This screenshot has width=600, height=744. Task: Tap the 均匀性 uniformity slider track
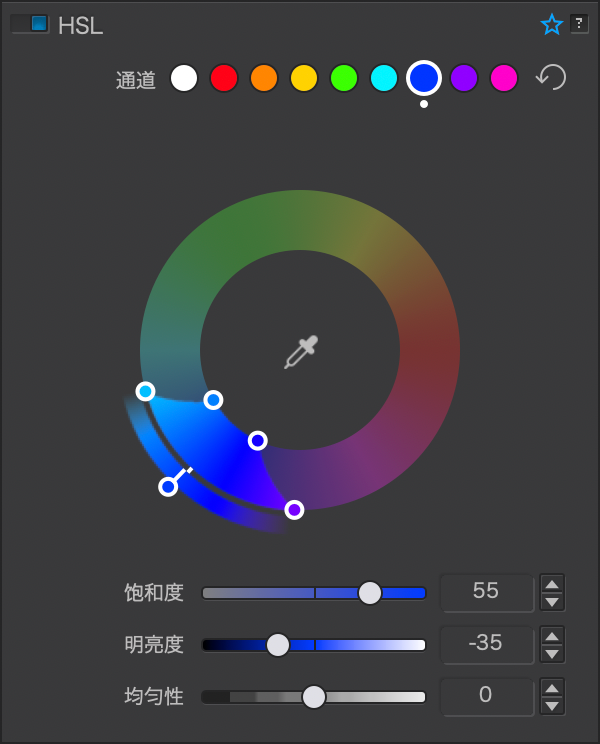tap(380, 697)
